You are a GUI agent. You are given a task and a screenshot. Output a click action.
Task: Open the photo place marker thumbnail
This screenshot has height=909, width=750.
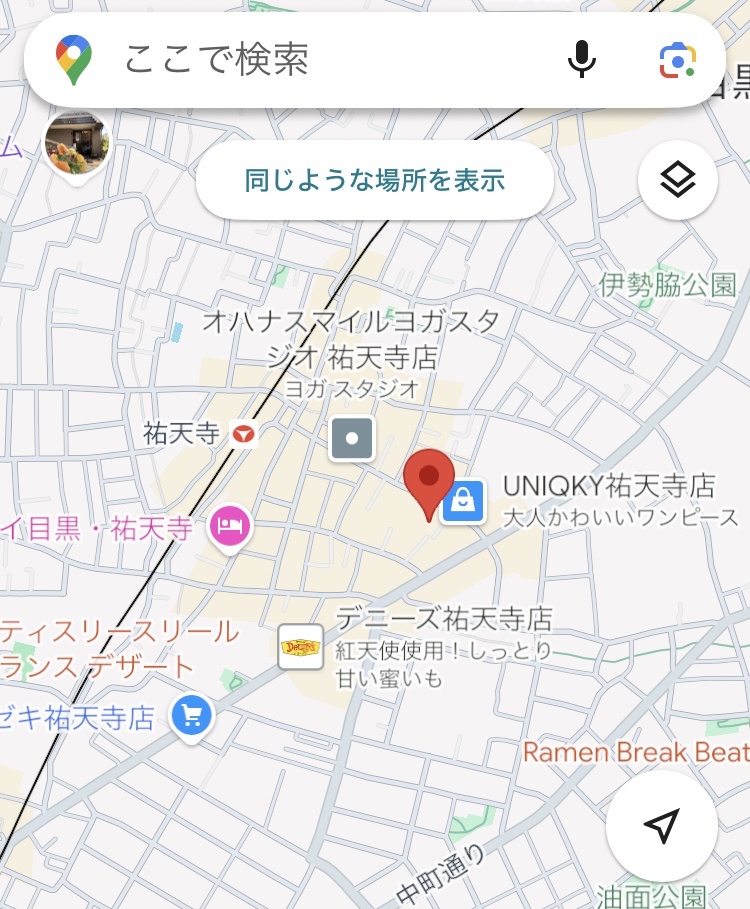pyautogui.click(x=76, y=143)
